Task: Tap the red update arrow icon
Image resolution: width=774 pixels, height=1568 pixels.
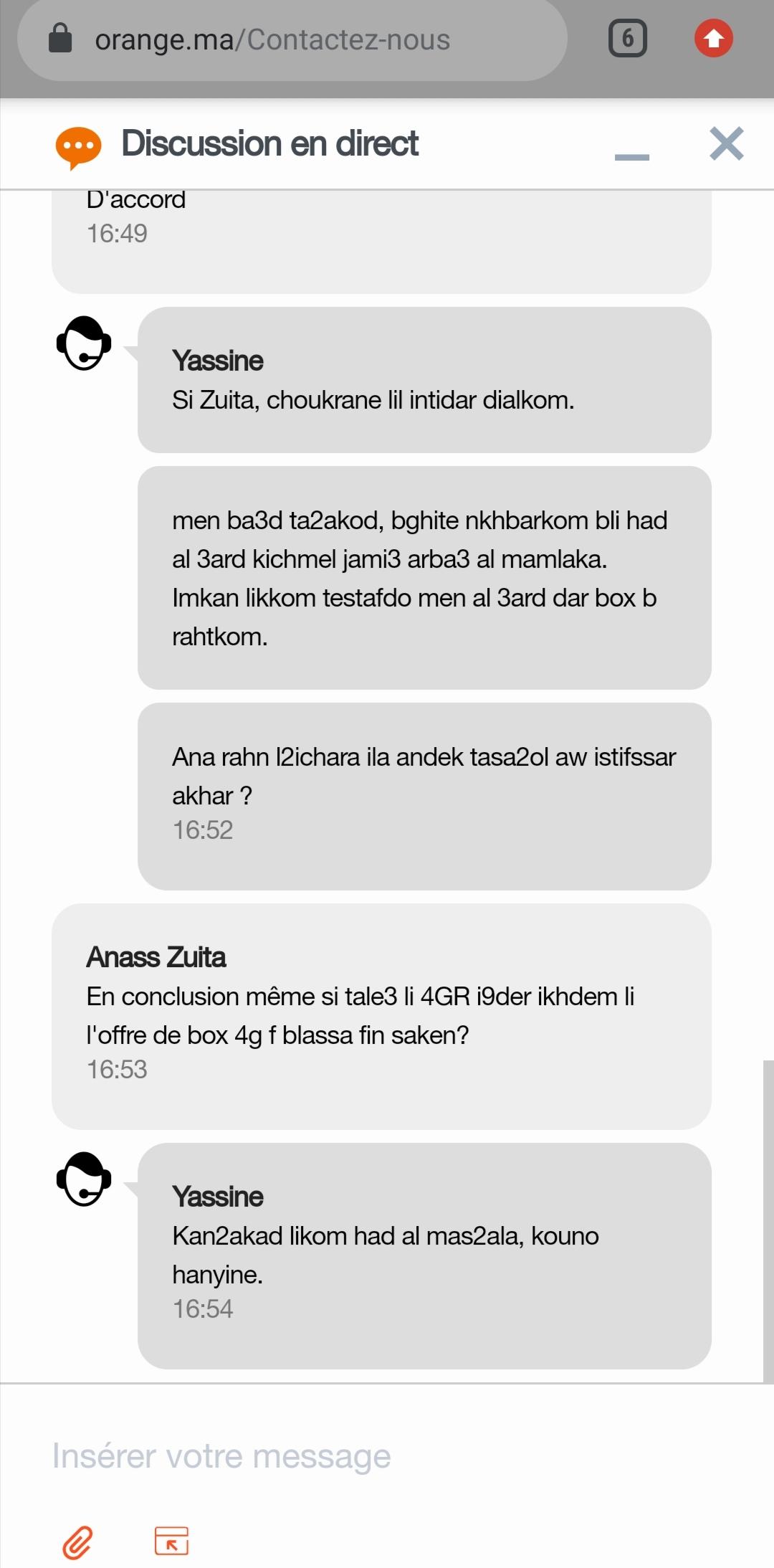Action: tap(714, 39)
